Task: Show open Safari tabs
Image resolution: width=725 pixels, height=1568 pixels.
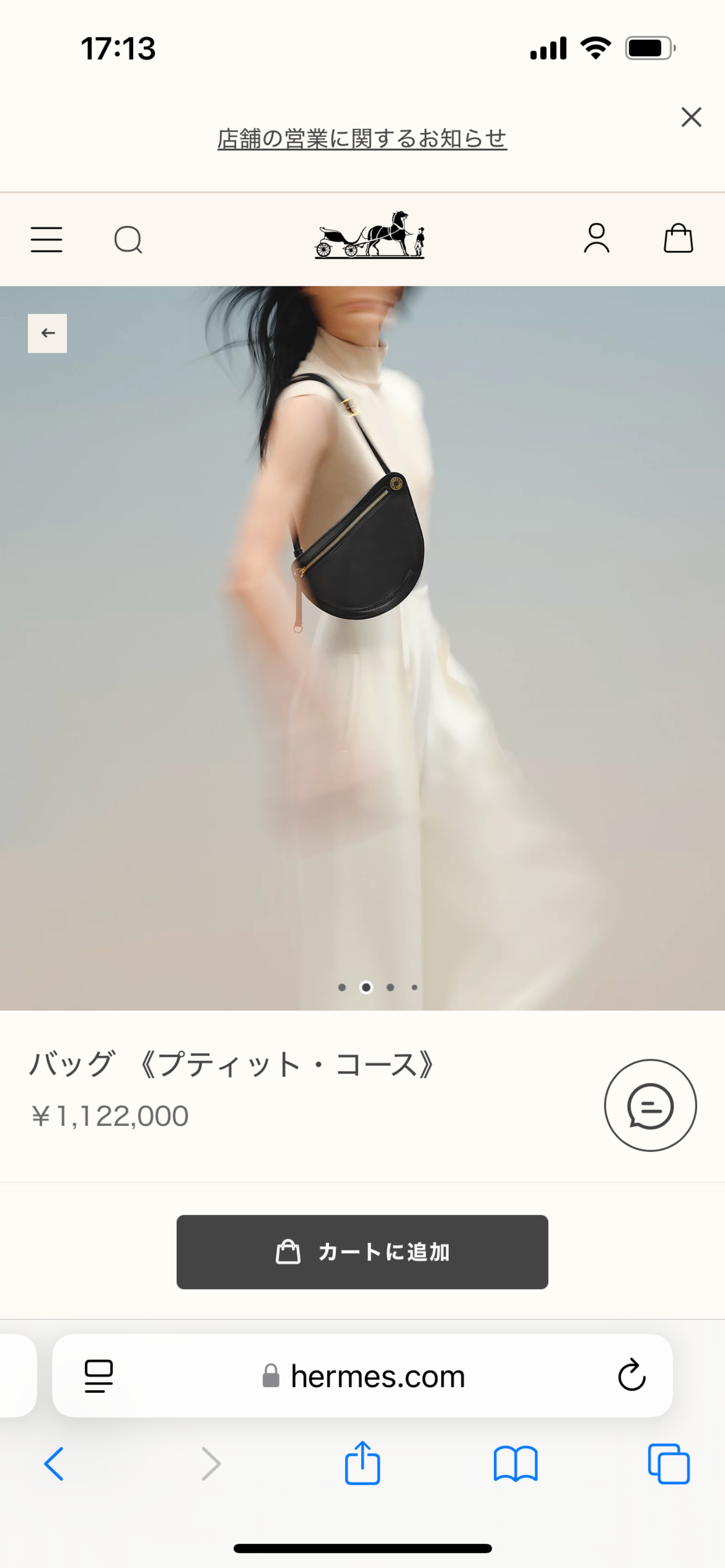Action: (x=668, y=1464)
